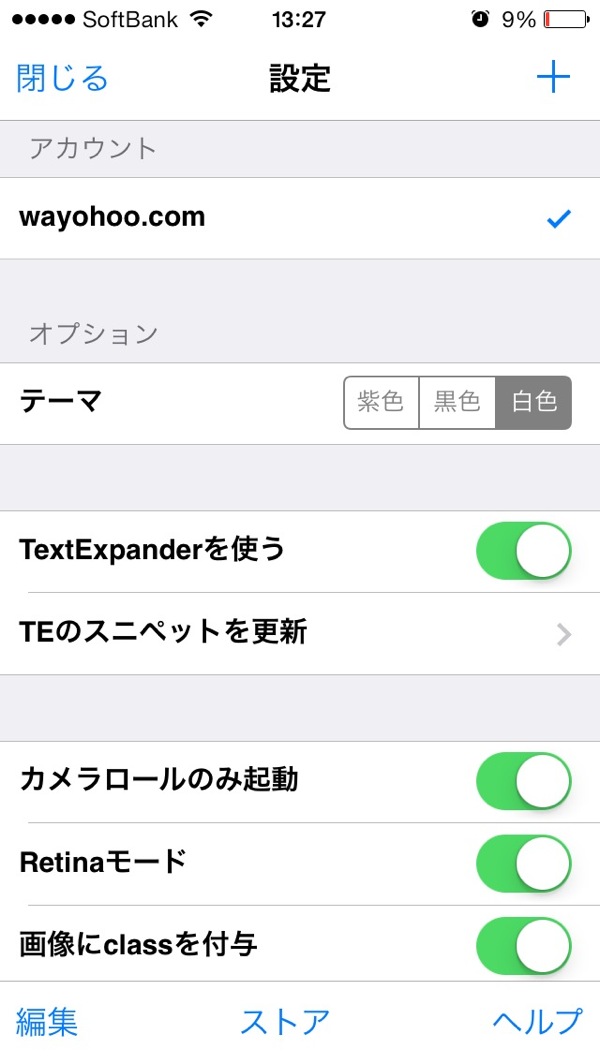600x1064 pixels.
Task: Open ヘルプ in the bottom bar
Action: coord(538,1022)
